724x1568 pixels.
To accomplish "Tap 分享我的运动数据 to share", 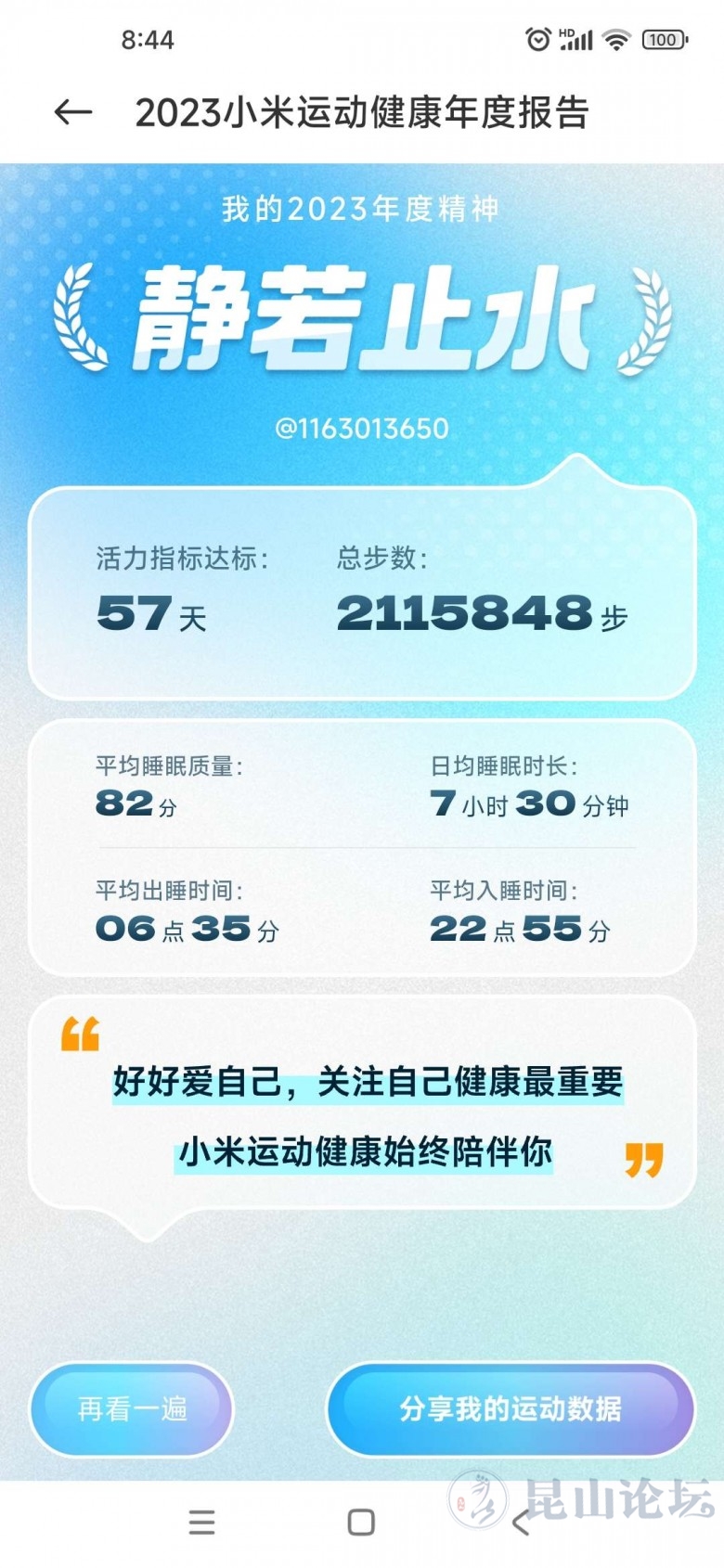I will [511, 1408].
